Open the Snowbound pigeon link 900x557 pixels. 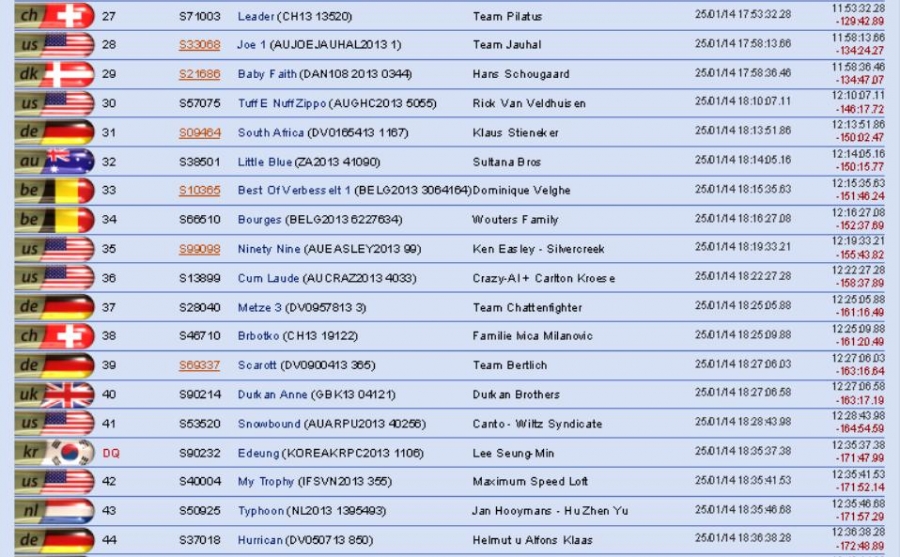(268, 423)
